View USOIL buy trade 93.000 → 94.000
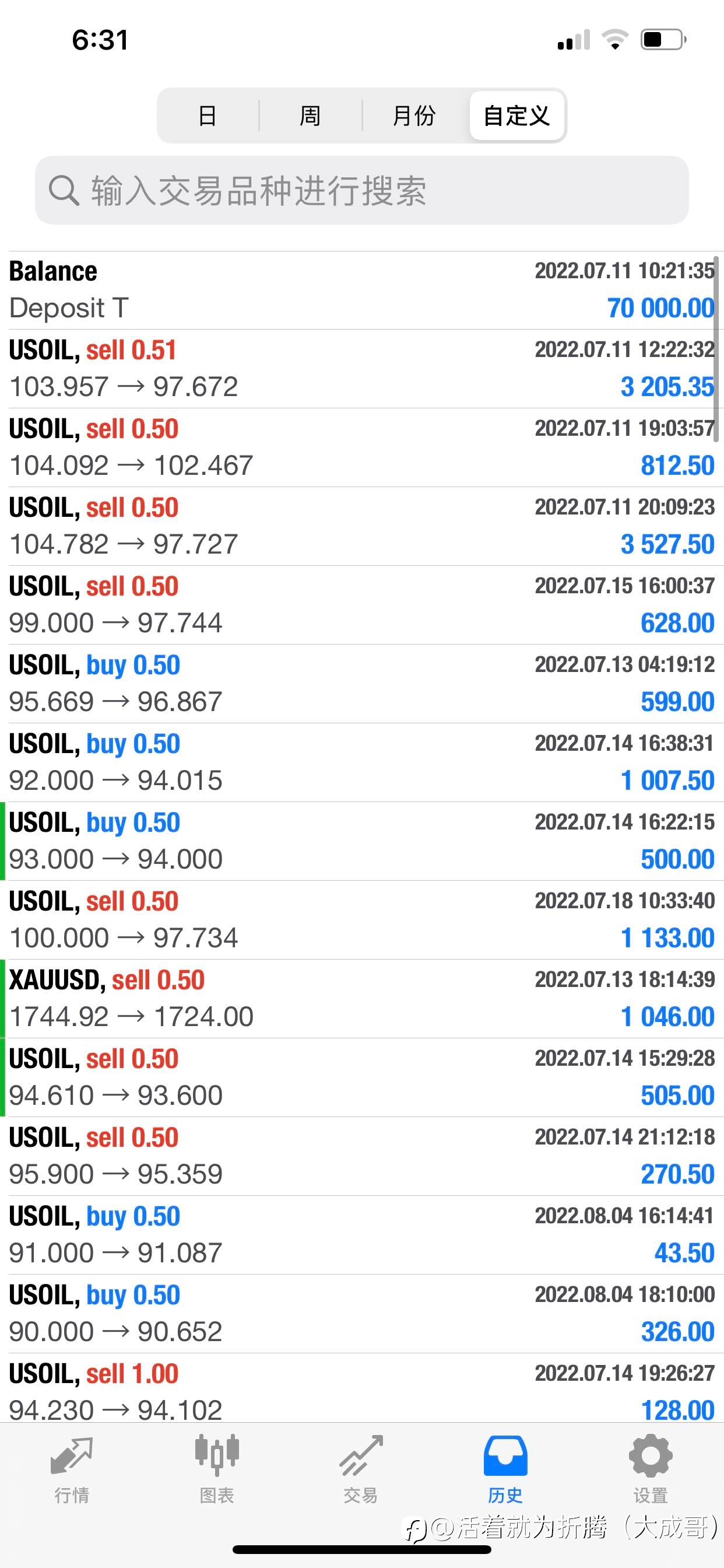This screenshot has width=724, height=1568. point(362,841)
